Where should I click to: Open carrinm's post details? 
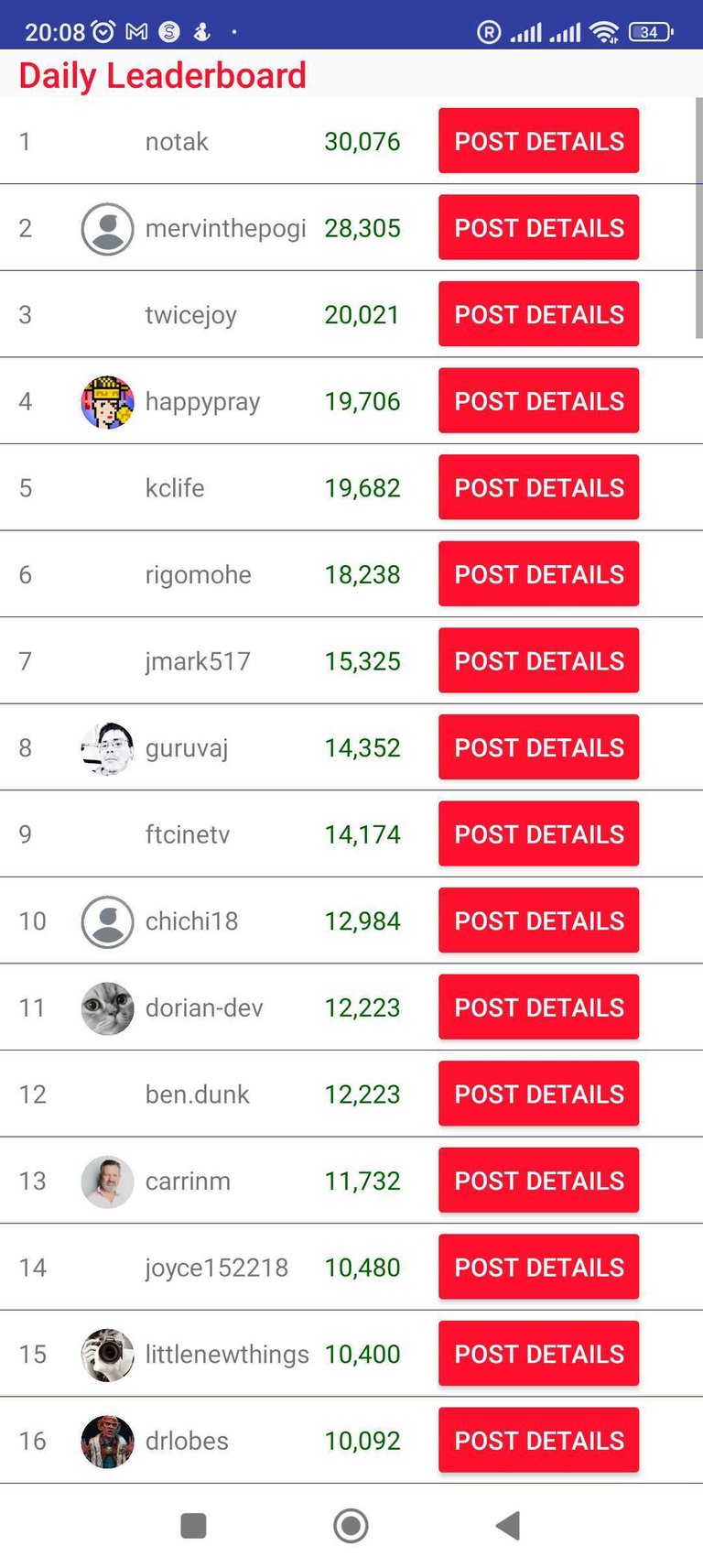(x=538, y=1181)
